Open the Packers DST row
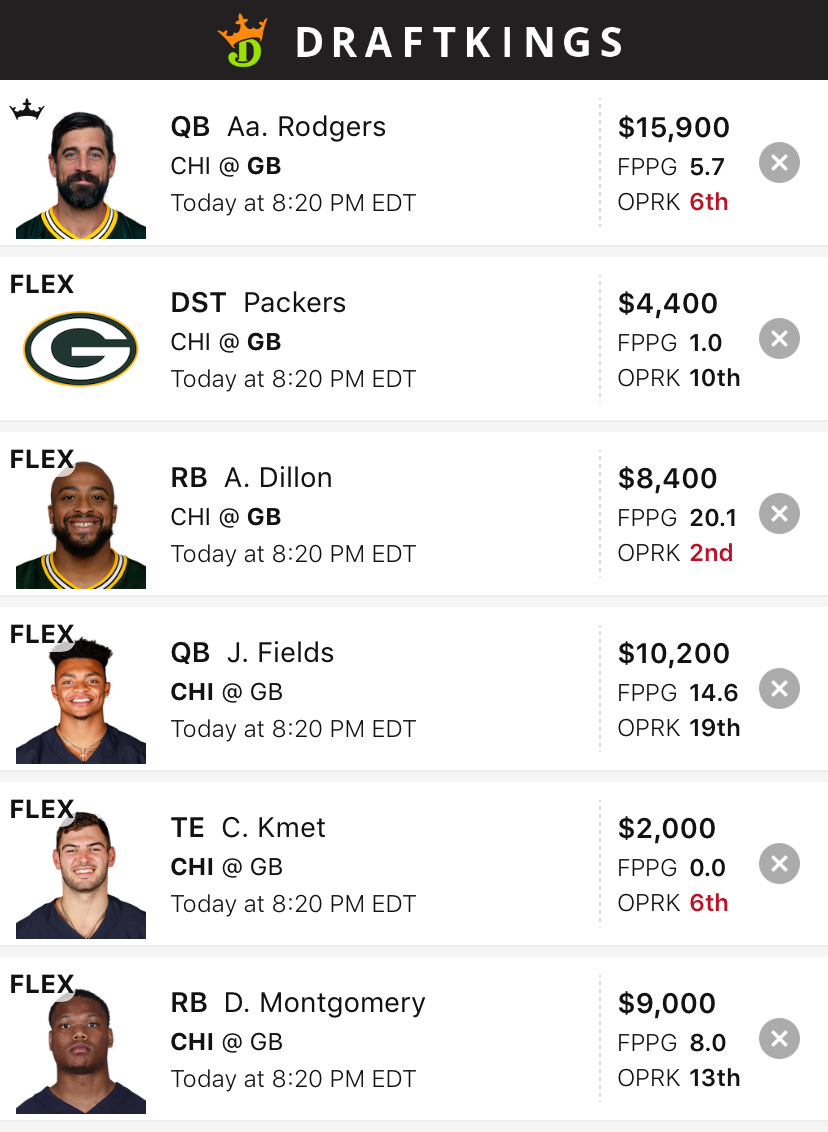828x1132 pixels. (294, 303)
